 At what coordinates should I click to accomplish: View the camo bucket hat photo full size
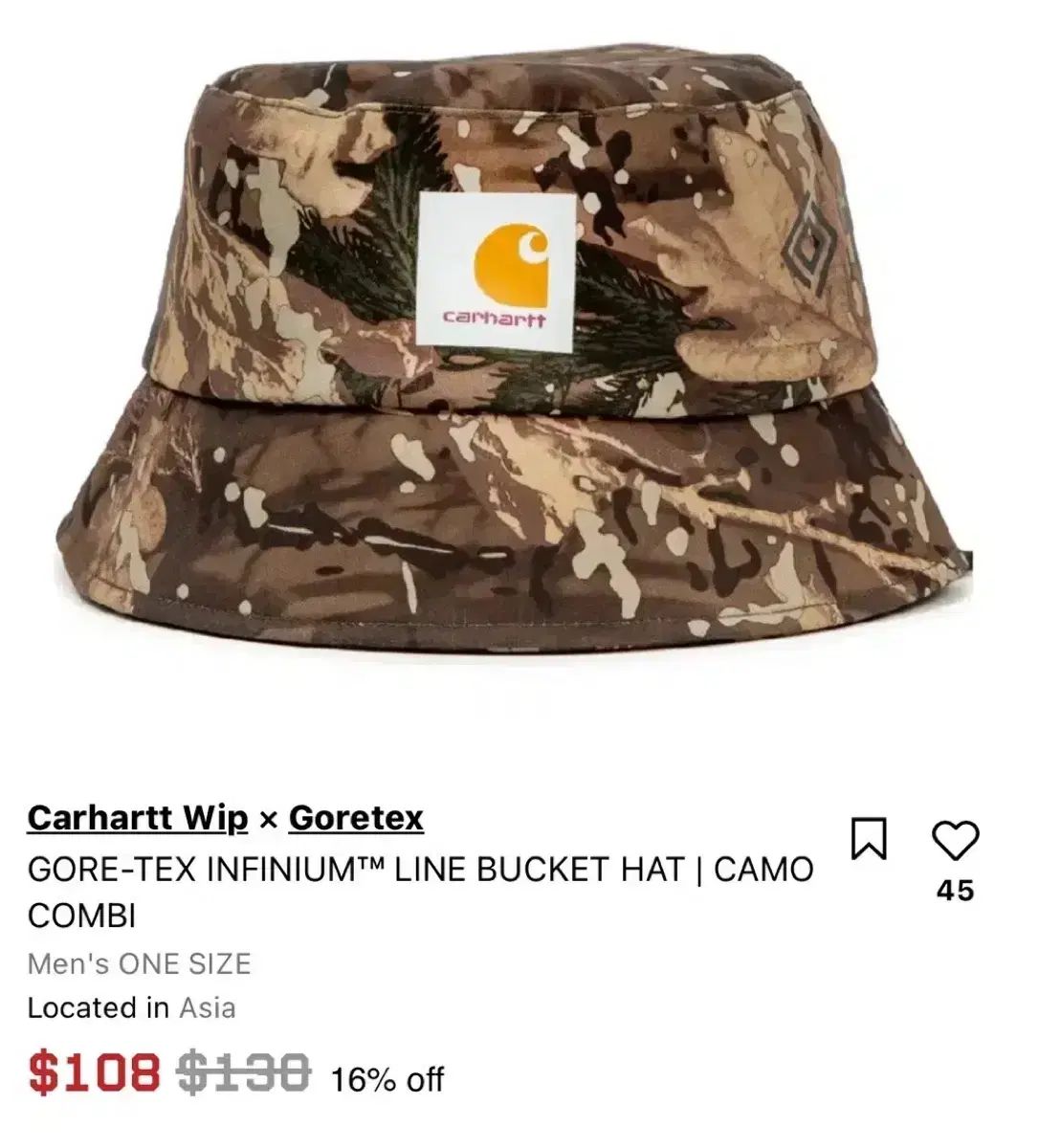click(x=519, y=354)
